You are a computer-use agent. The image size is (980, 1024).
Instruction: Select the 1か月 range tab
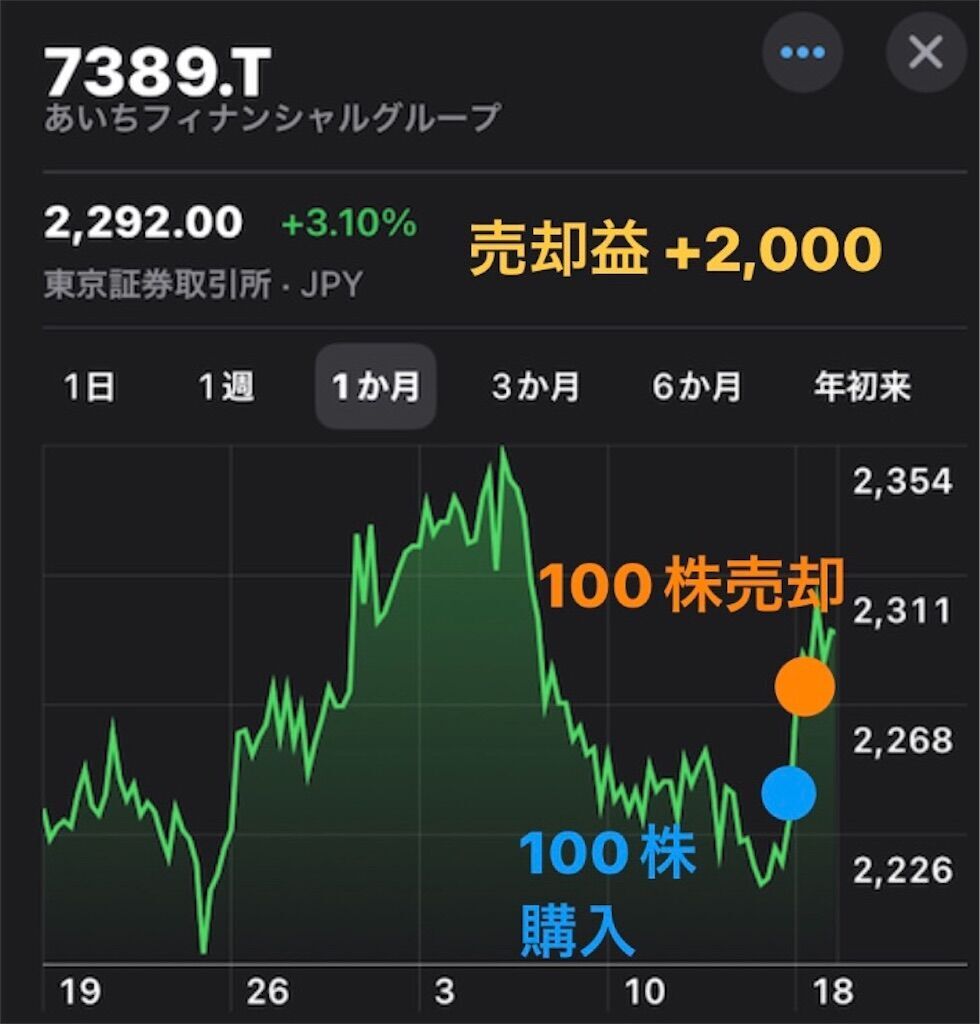point(376,387)
